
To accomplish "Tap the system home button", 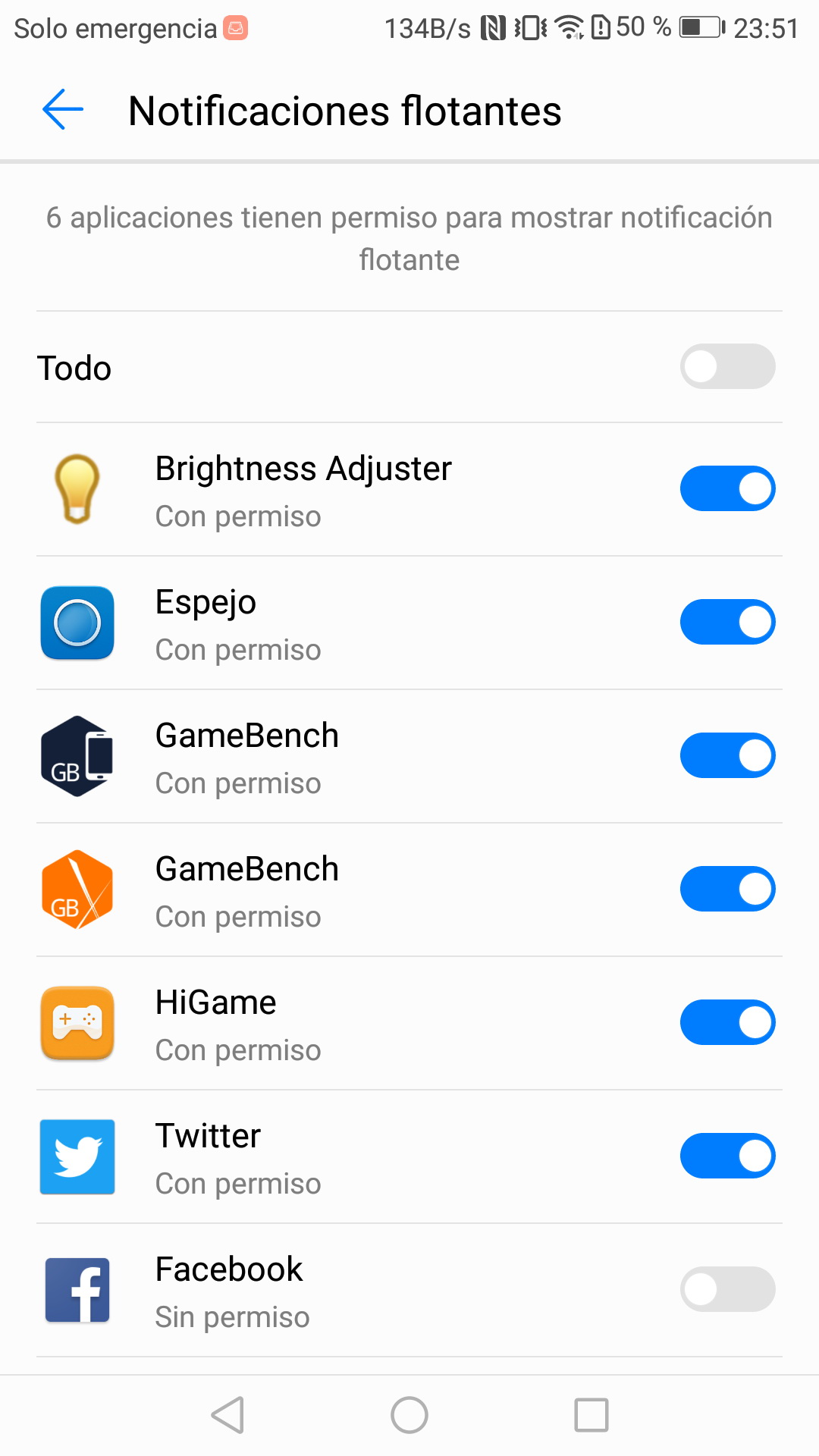I will coord(409,1415).
